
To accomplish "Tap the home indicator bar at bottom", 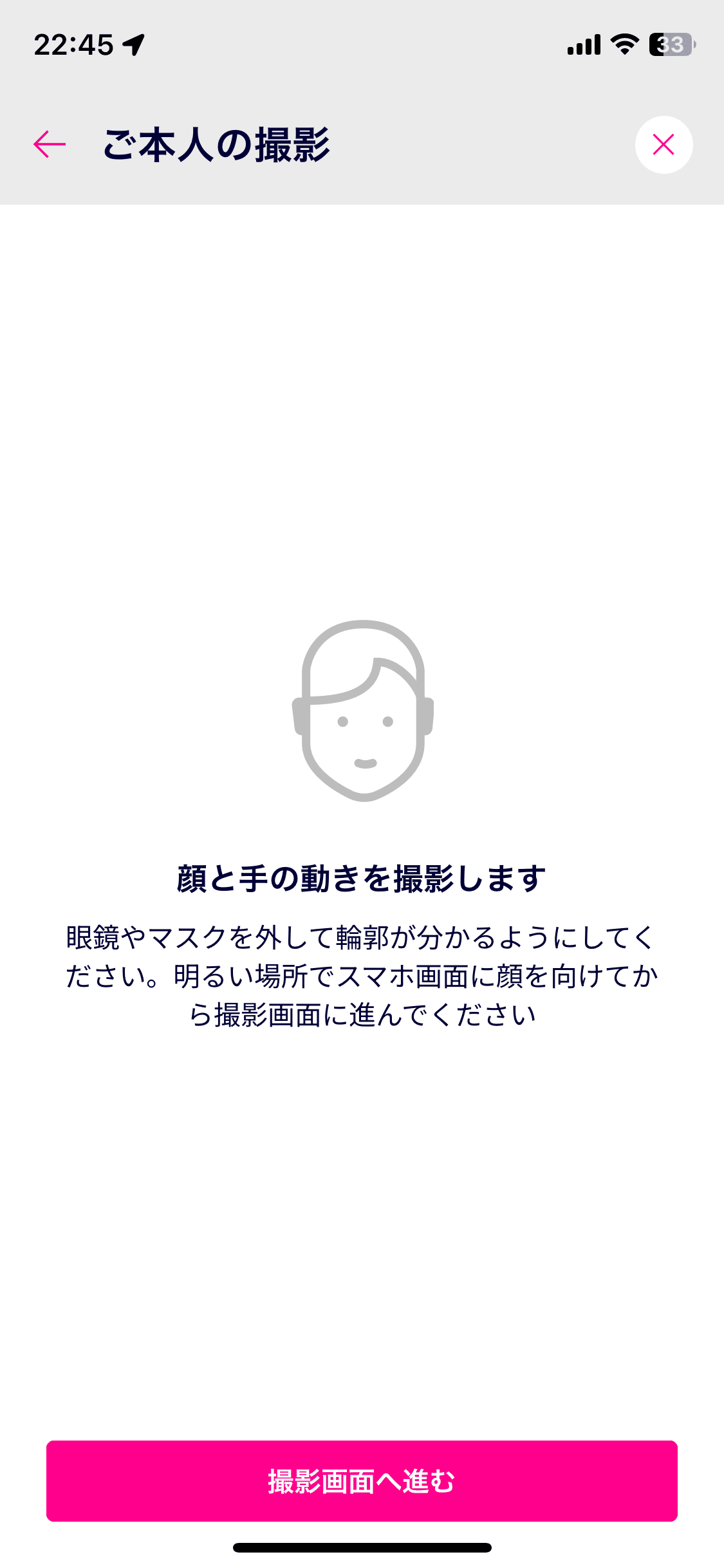I will click(362, 1547).
